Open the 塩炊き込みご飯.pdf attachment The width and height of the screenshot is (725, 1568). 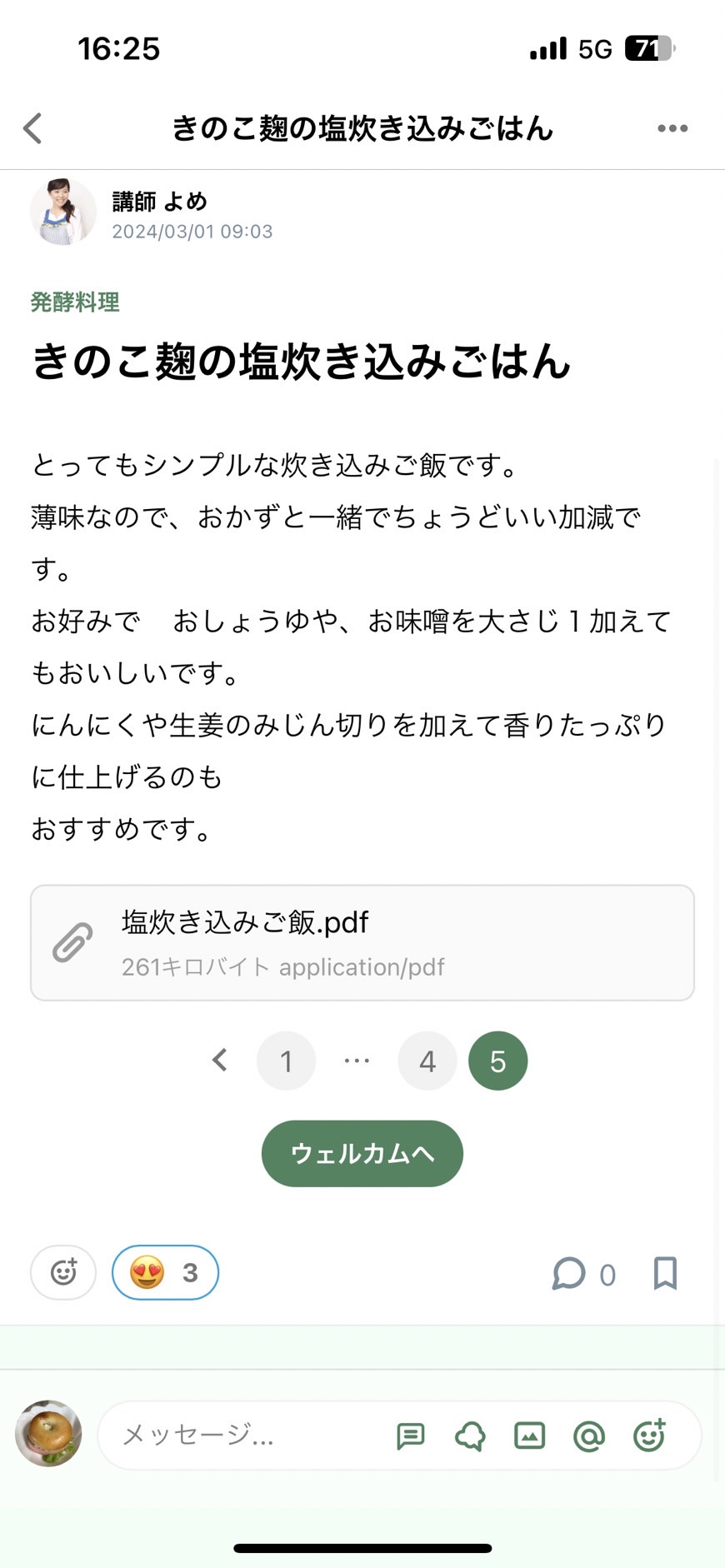362,942
